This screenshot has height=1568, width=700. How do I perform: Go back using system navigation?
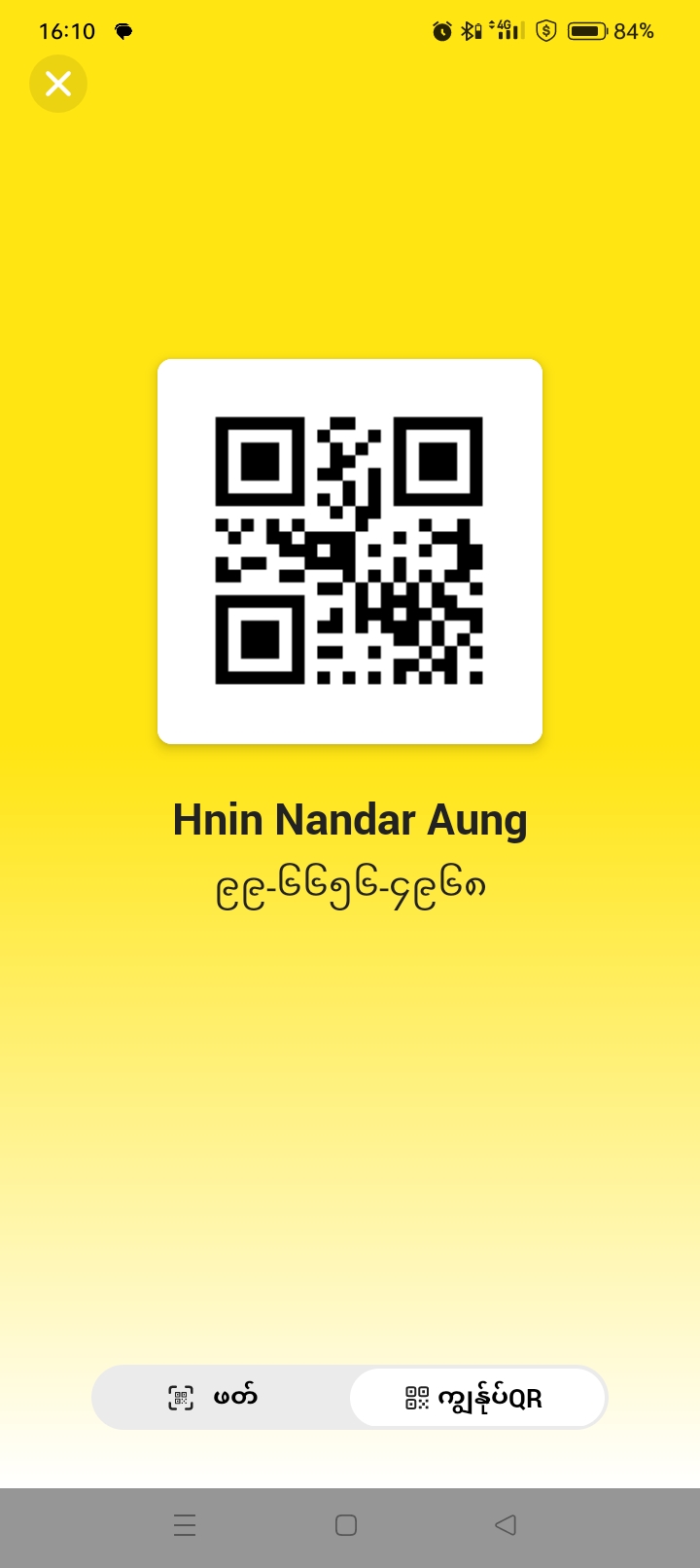506,1525
